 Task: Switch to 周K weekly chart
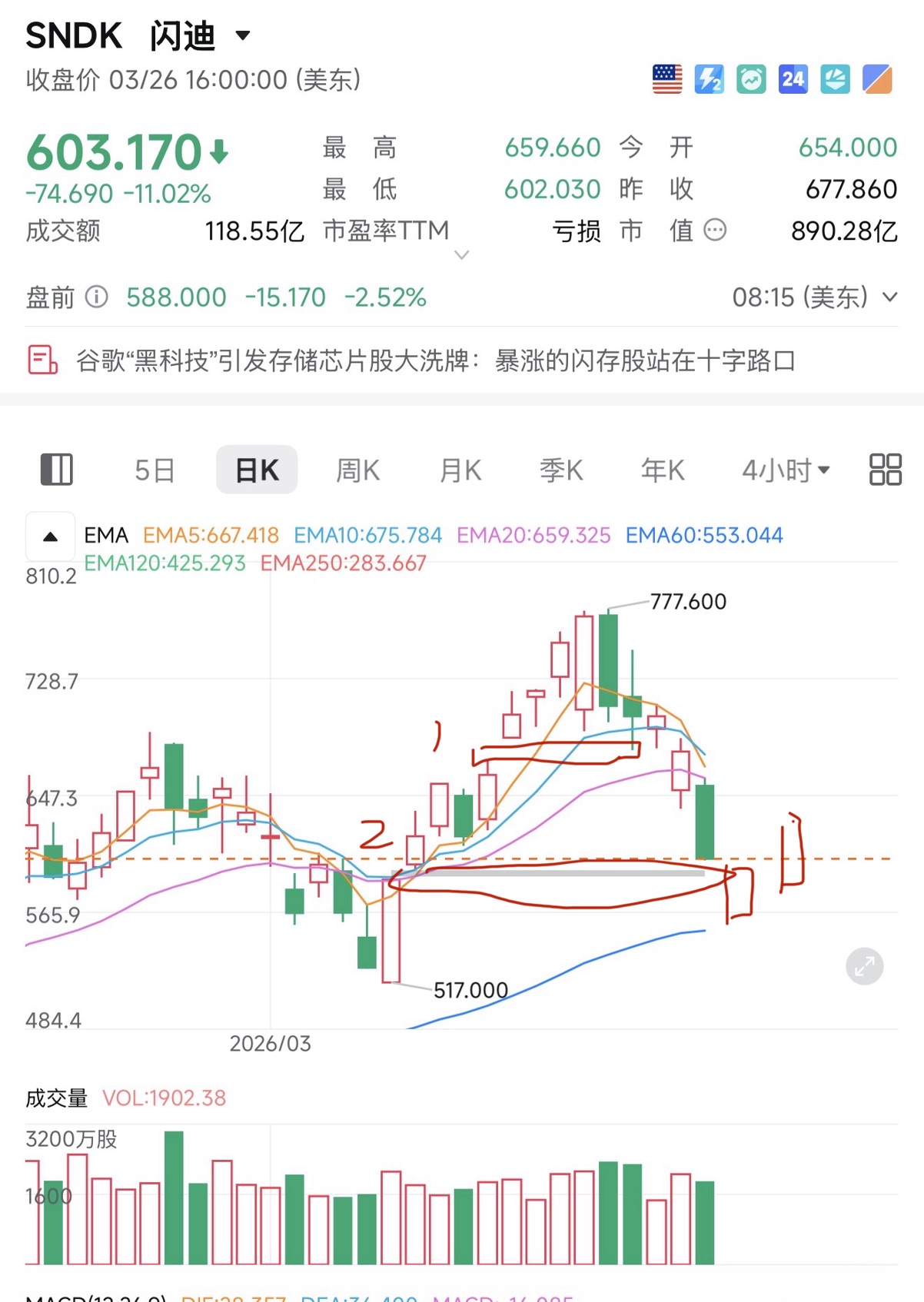tap(358, 470)
